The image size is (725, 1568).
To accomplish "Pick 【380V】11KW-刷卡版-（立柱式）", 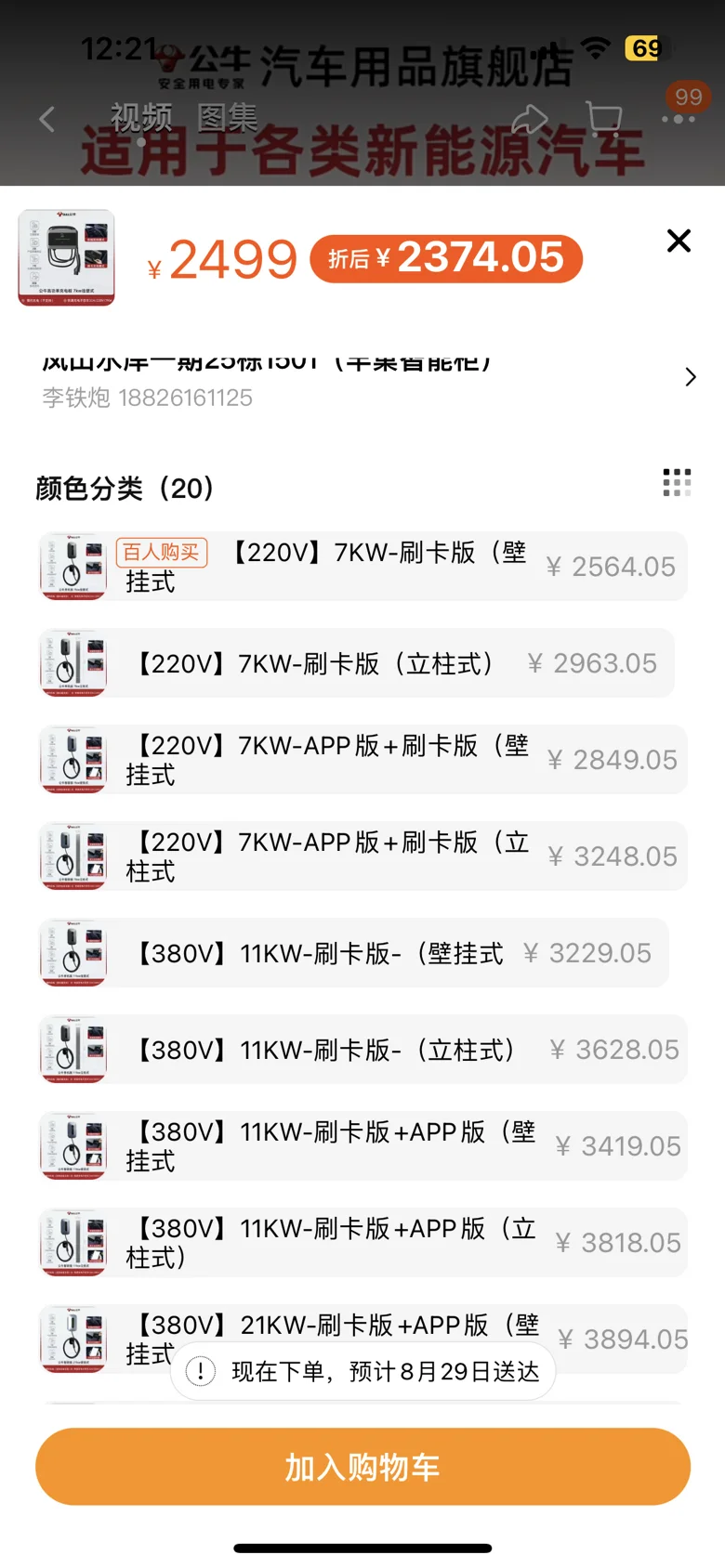I will pyautogui.click(x=362, y=1050).
